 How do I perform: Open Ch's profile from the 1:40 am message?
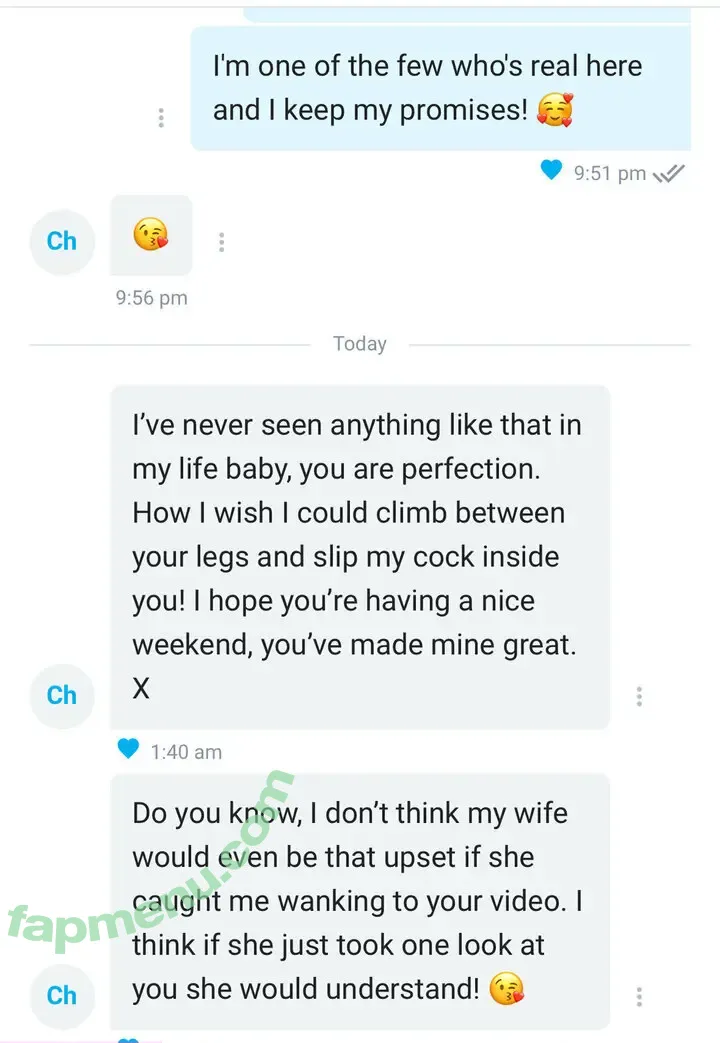point(62,695)
